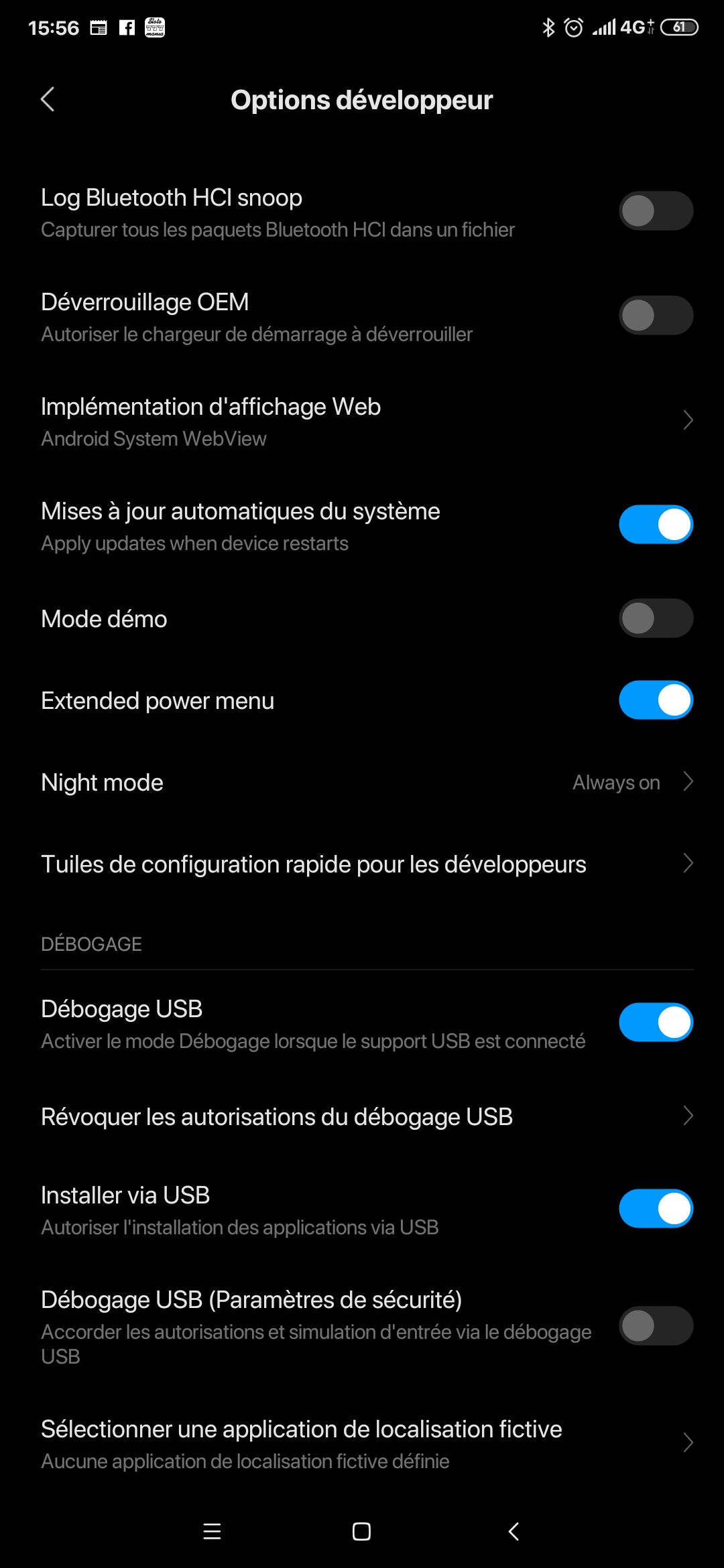Viewport: 724px width, 1568px height.
Task: Open Implémentation d'affichage Web
Action: (x=362, y=421)
